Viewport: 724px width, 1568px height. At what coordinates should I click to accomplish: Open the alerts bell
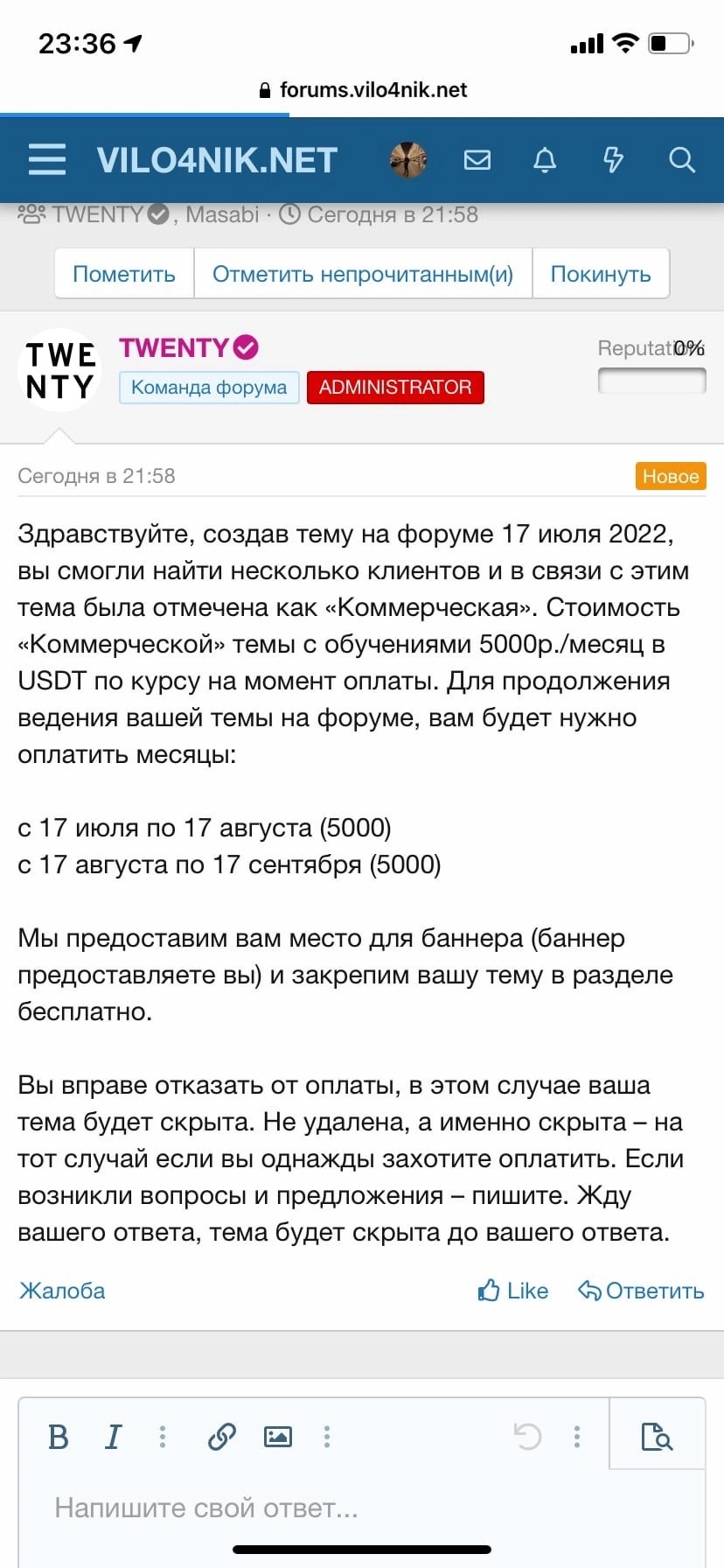tap(545, 160)
